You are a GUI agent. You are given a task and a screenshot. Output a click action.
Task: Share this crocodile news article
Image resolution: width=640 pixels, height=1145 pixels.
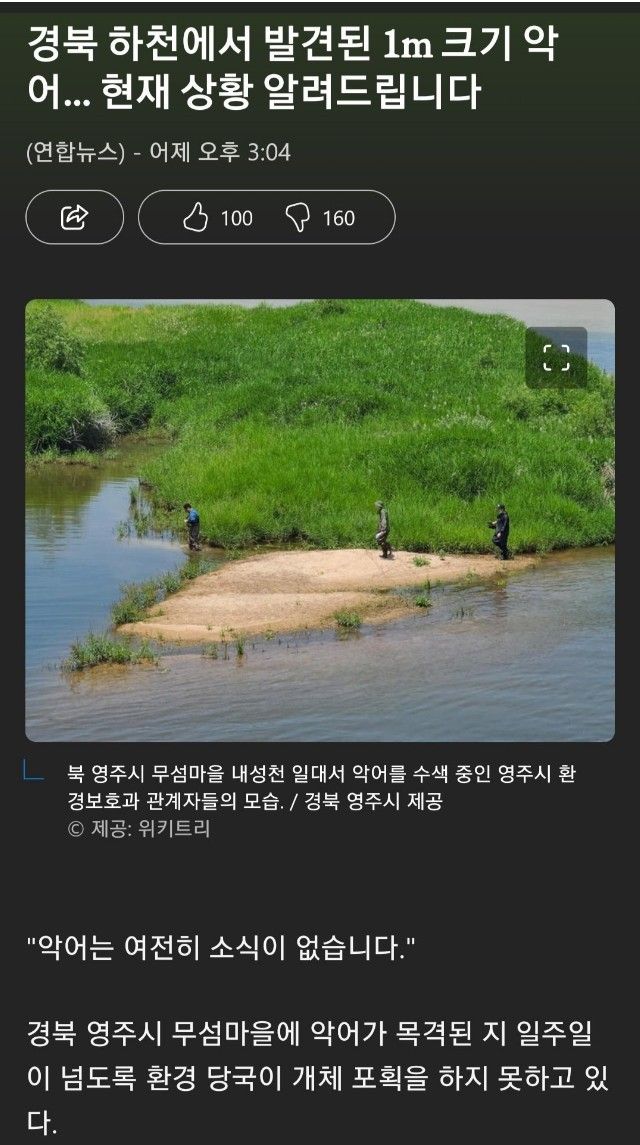(75, 217)
